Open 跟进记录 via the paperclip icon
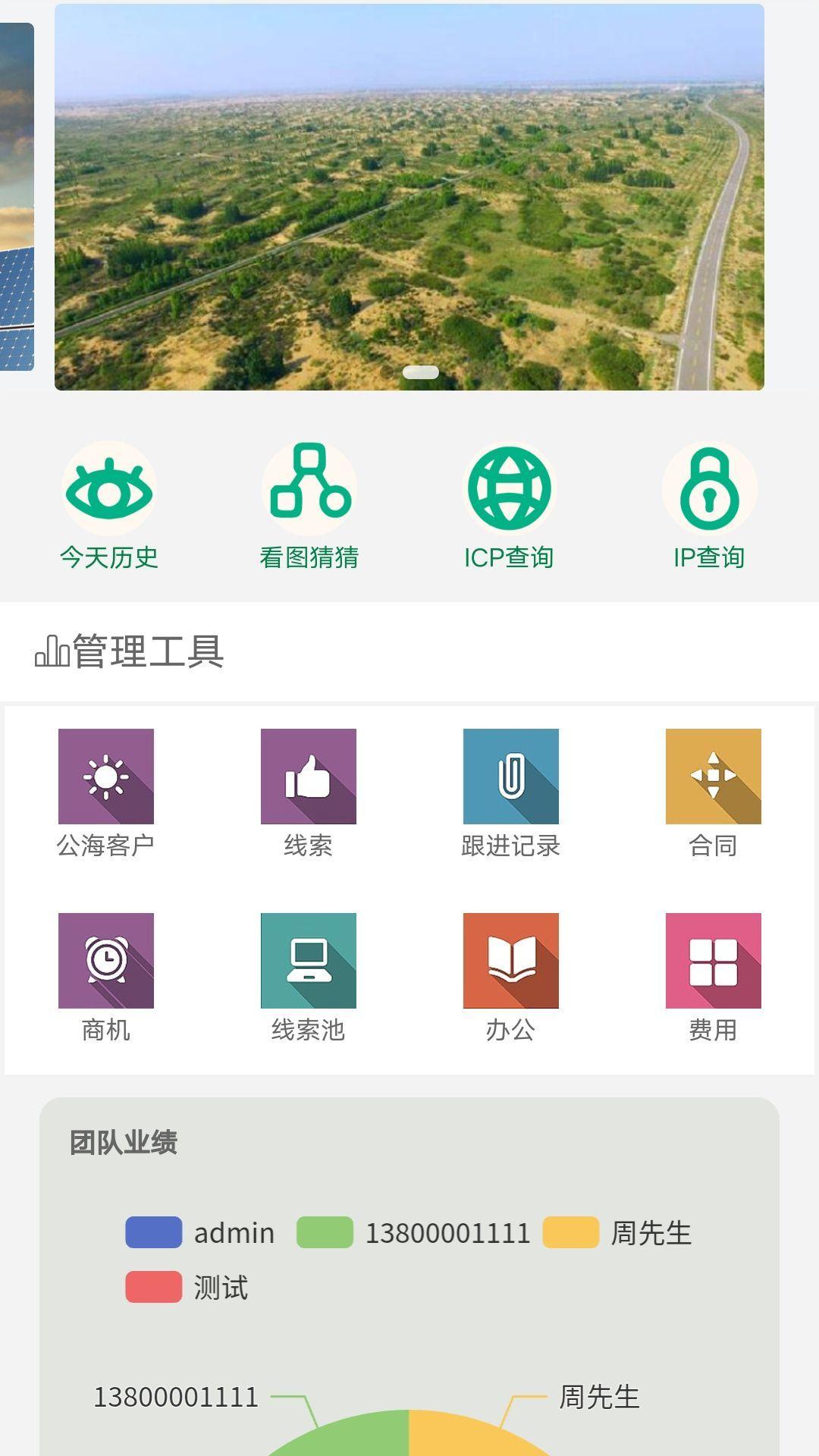 510,776
